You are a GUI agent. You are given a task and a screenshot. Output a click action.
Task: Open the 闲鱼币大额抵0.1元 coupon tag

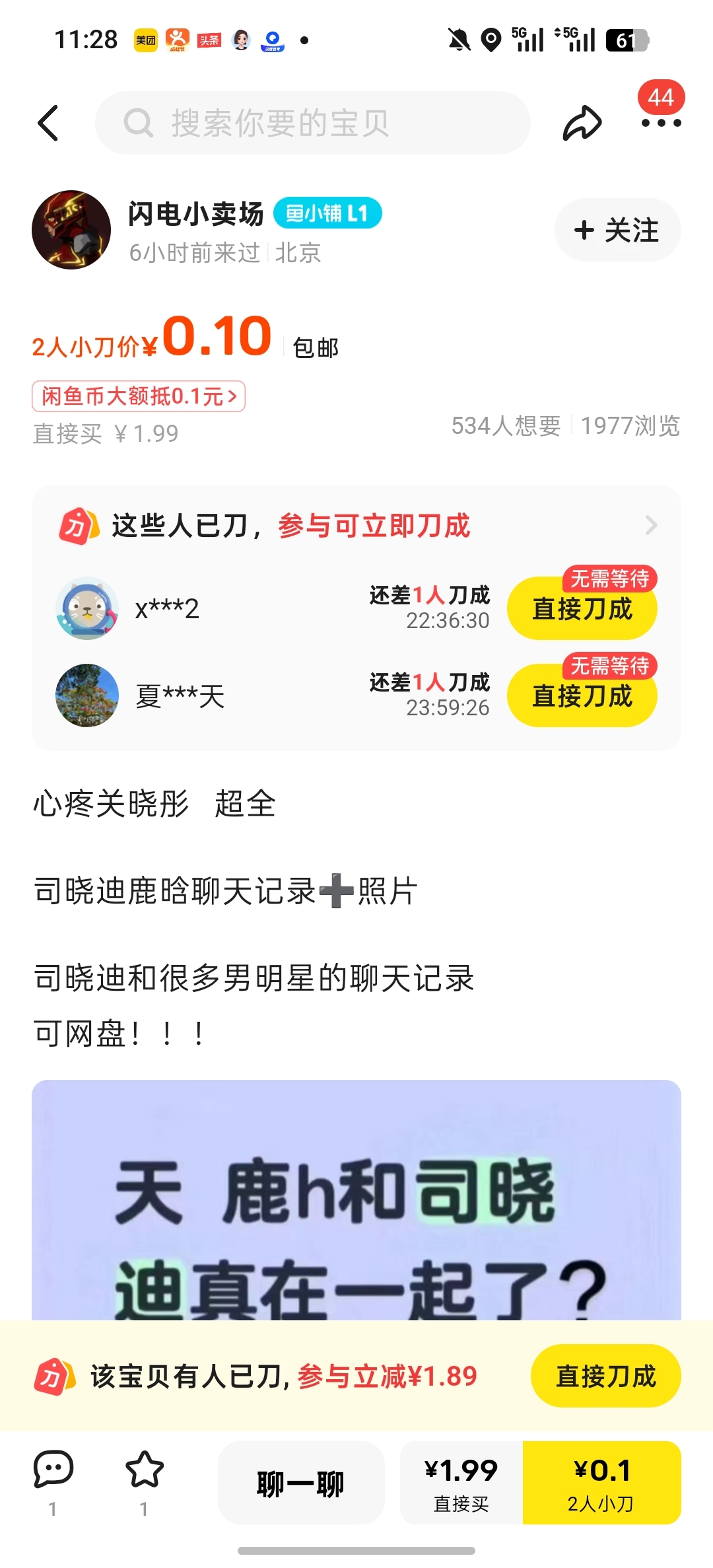point(139,396)
